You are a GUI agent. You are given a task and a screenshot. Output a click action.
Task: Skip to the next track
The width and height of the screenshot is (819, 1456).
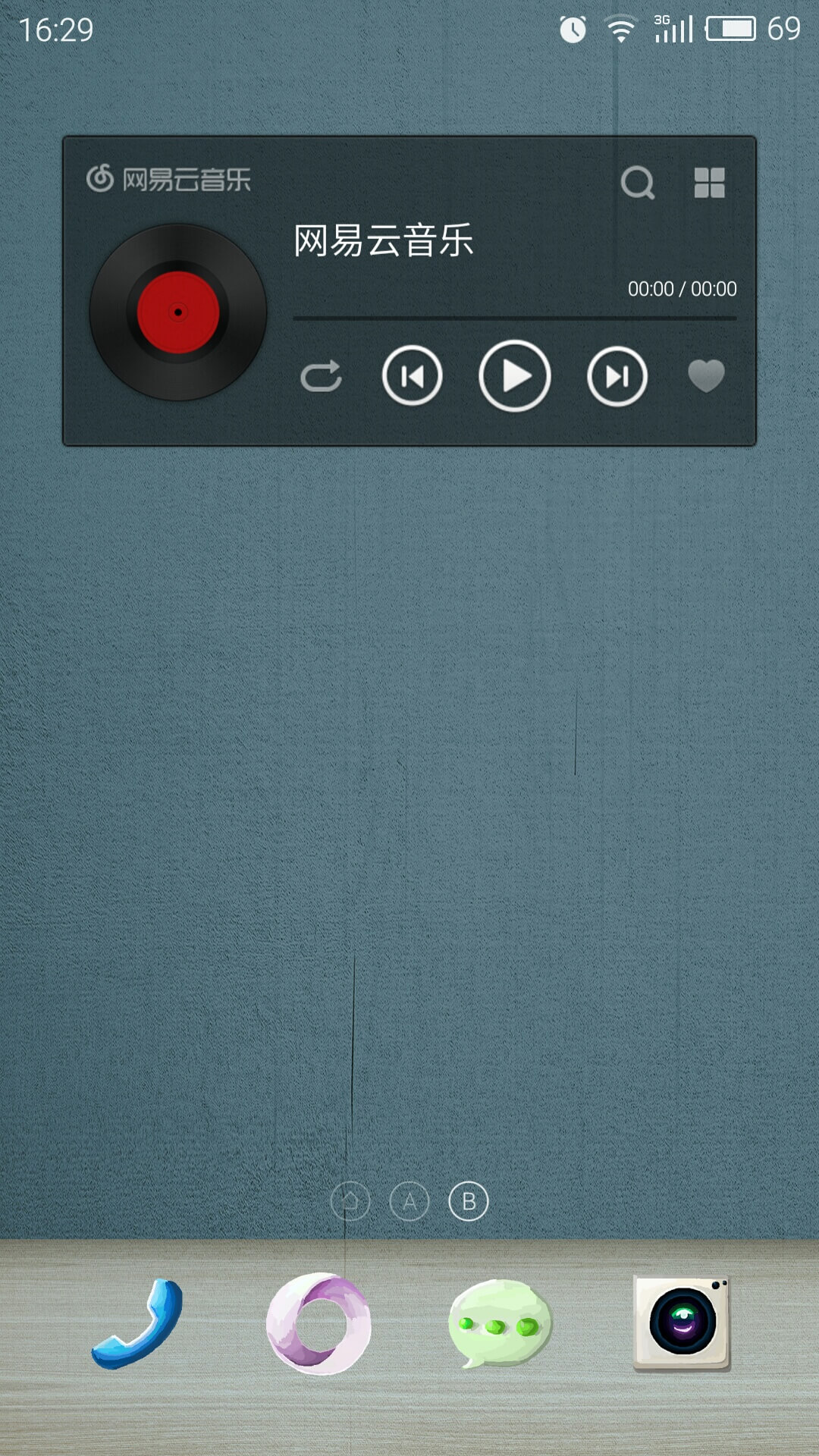tap(617, 375)
